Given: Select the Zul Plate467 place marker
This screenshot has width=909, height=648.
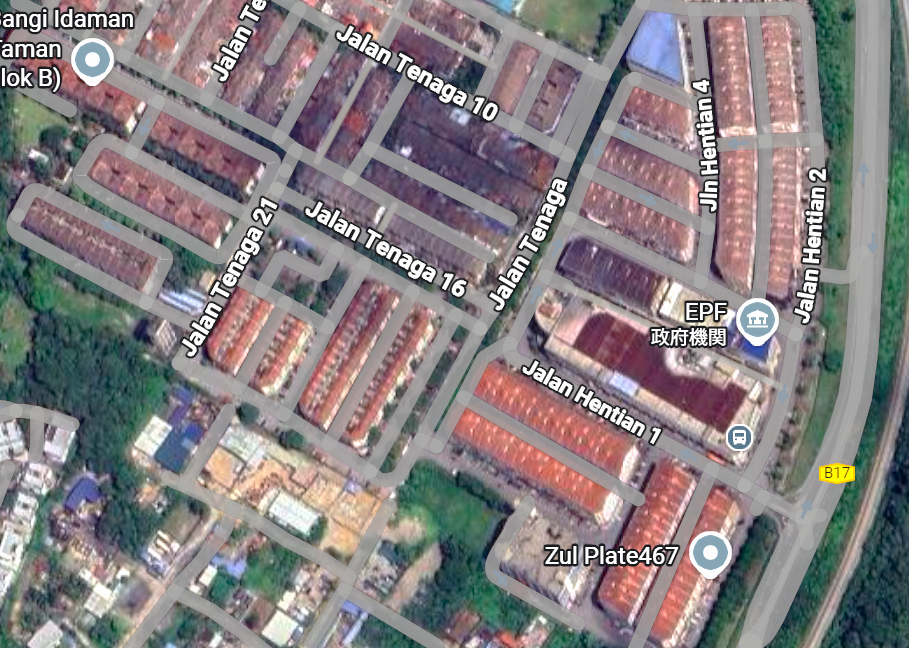Looking at the screenshot, I should pyautogui.click(x=711, y=553).
